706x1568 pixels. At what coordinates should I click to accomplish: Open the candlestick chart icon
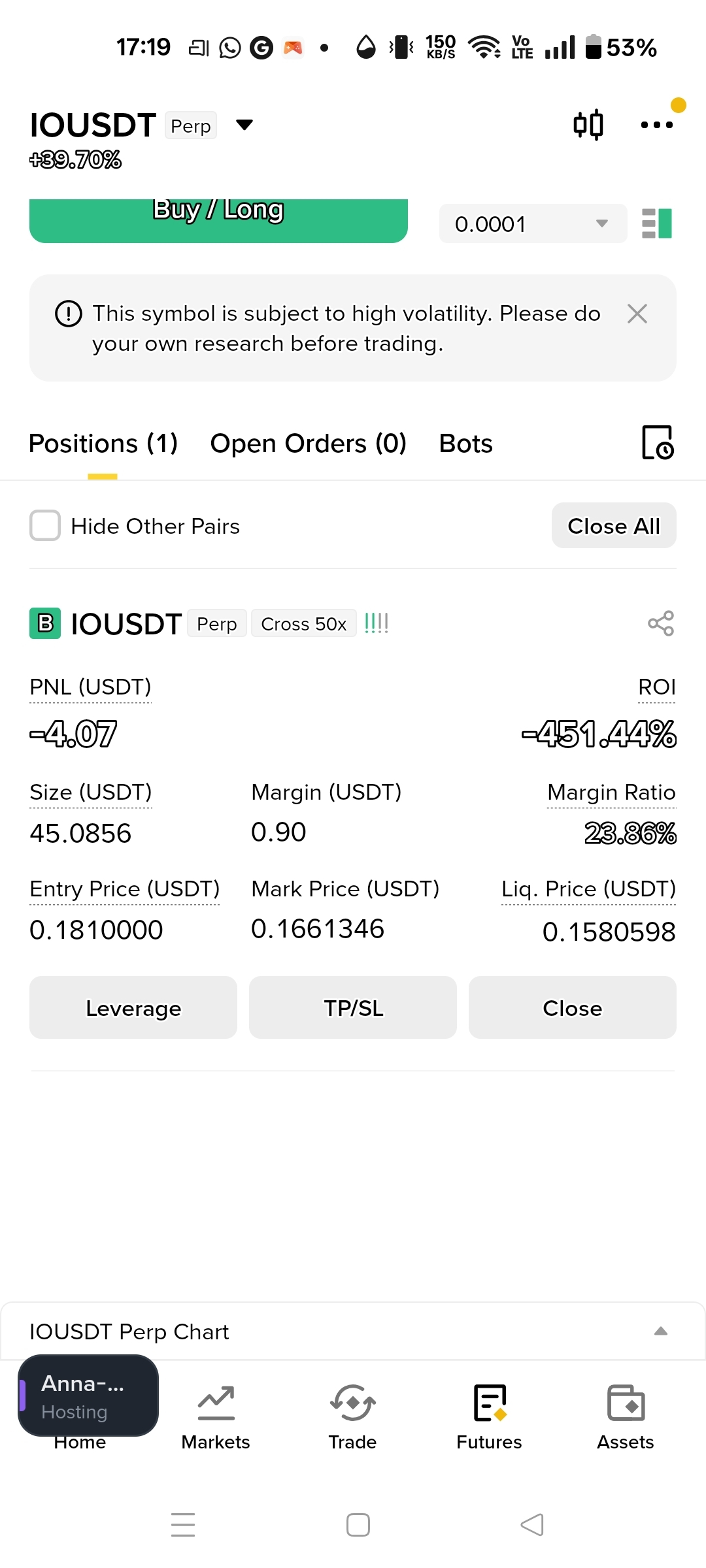tap(588, 125)
